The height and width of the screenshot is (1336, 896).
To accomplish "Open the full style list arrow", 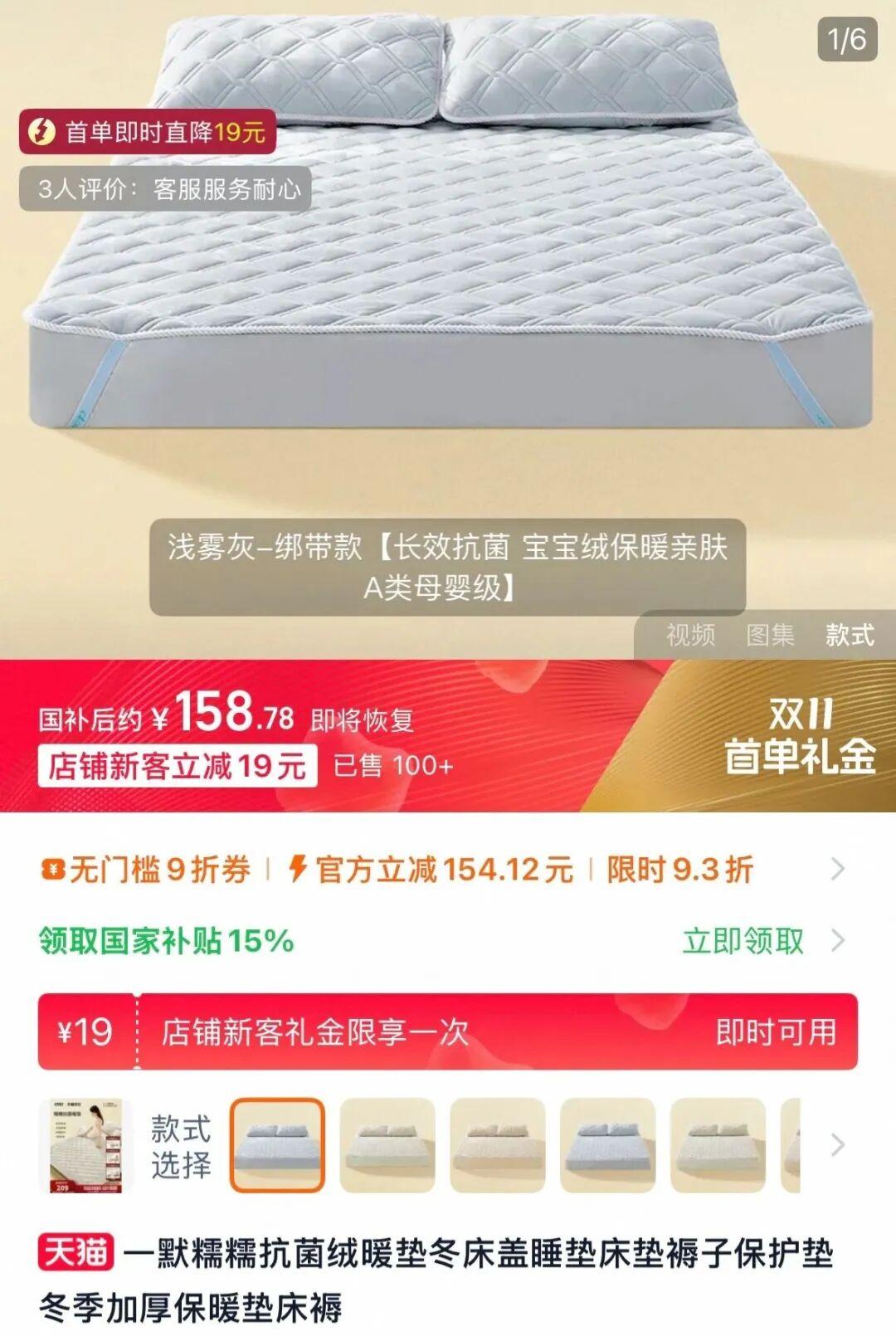I will [x=838, y=1146].
